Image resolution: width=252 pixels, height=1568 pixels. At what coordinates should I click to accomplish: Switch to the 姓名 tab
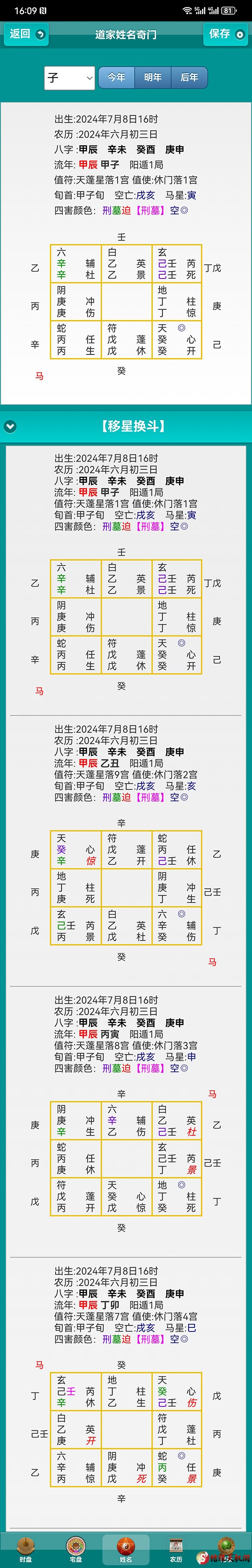click(x=126, y=1550)
